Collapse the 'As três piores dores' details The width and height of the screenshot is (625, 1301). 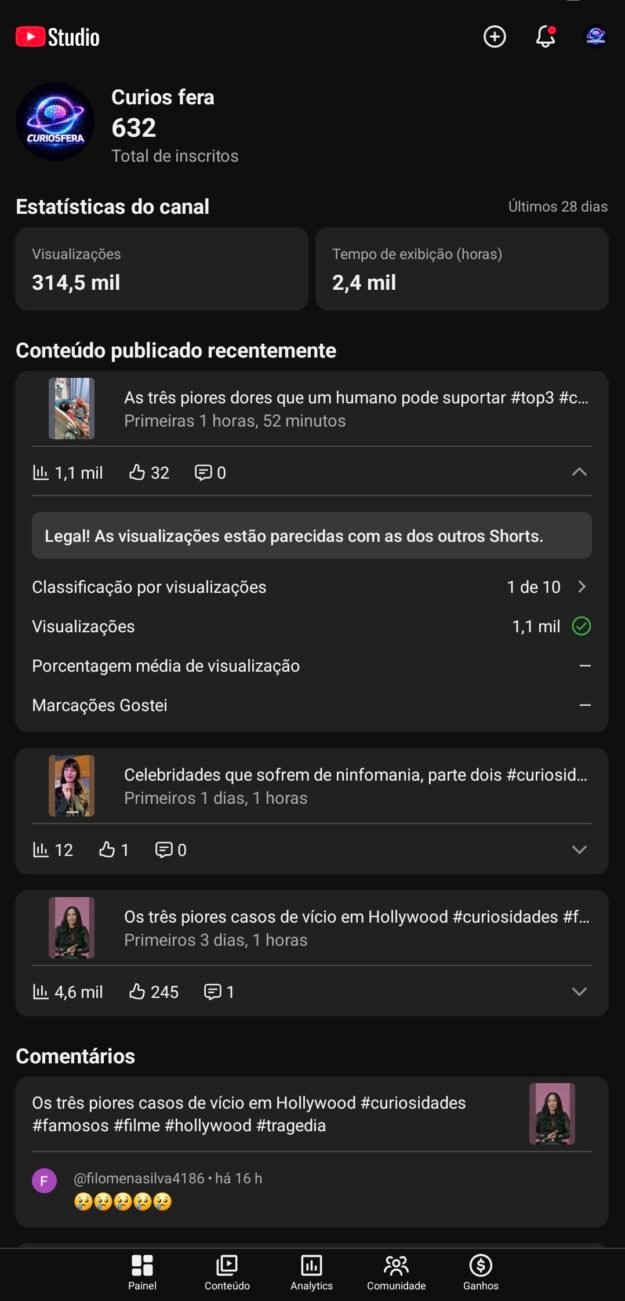(x=579, y=472)
